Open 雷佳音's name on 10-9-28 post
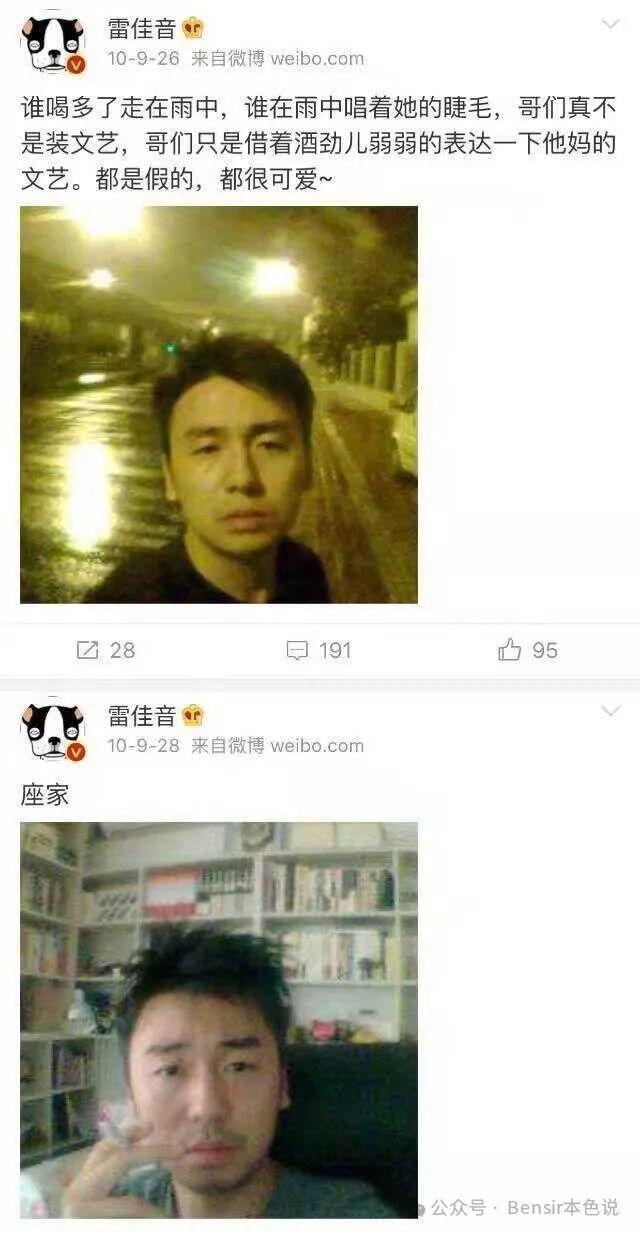640x1234 pixels. click(142, 715)
